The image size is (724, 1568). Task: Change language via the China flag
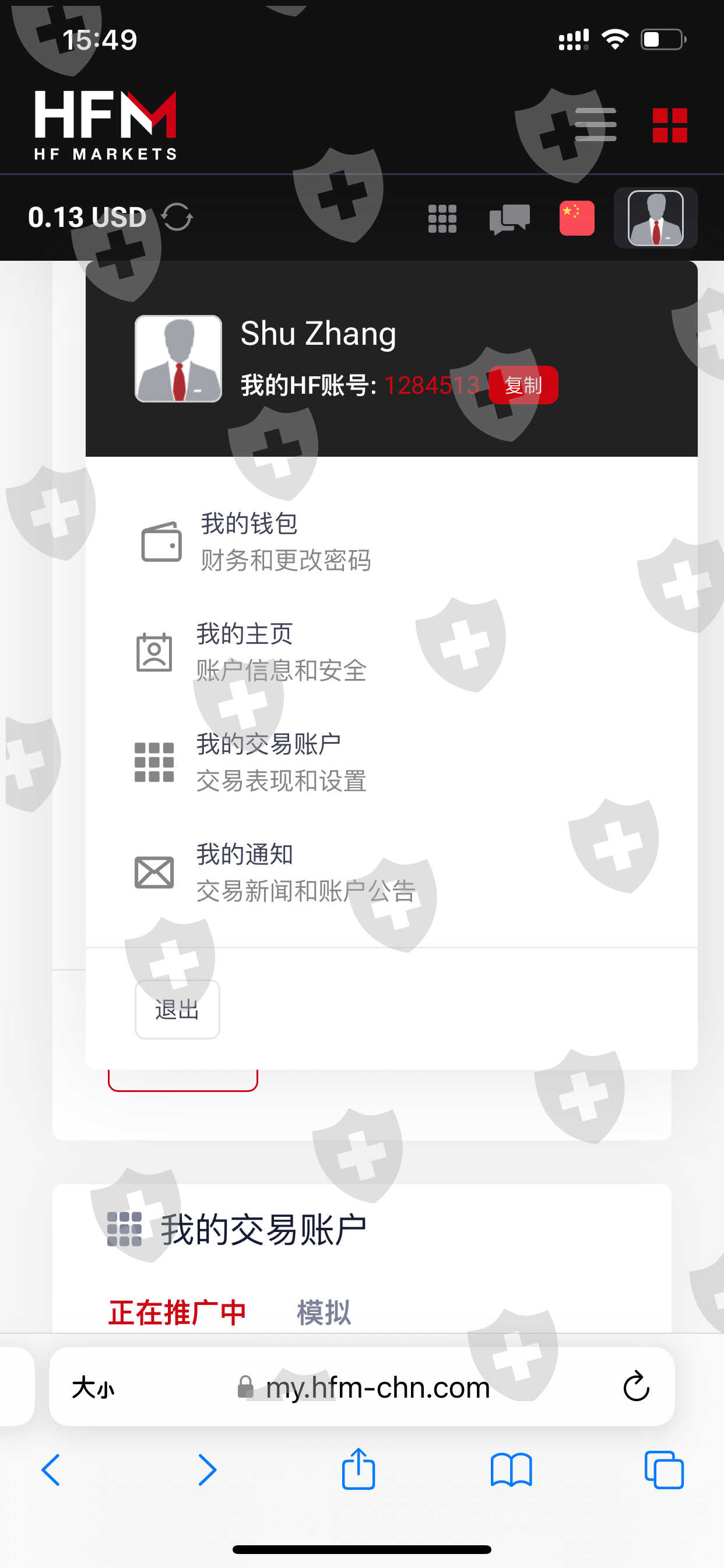point(577,218)
